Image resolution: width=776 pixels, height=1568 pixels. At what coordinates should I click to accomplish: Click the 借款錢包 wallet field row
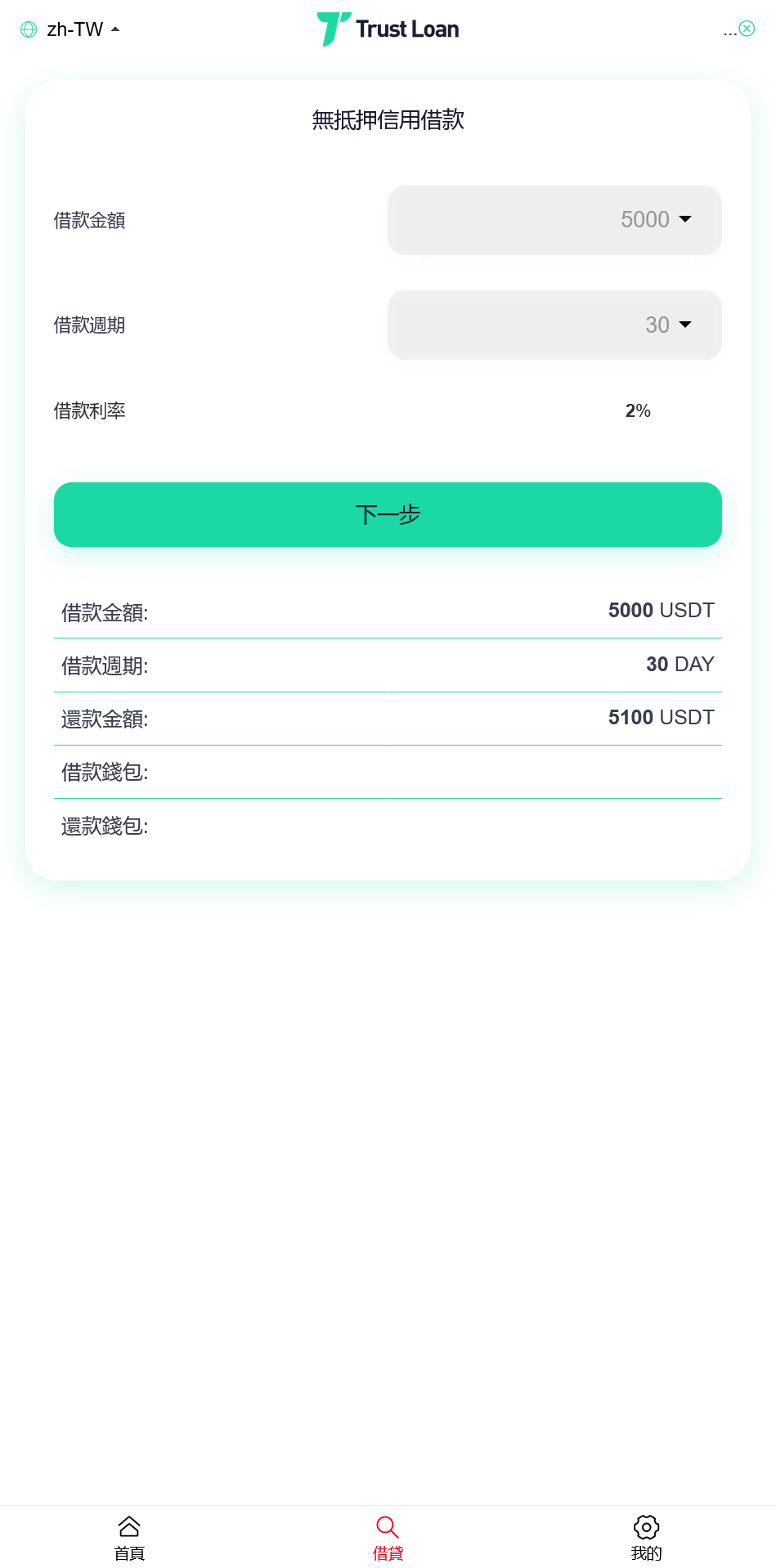pyautogui.click(x=387, y=772)
